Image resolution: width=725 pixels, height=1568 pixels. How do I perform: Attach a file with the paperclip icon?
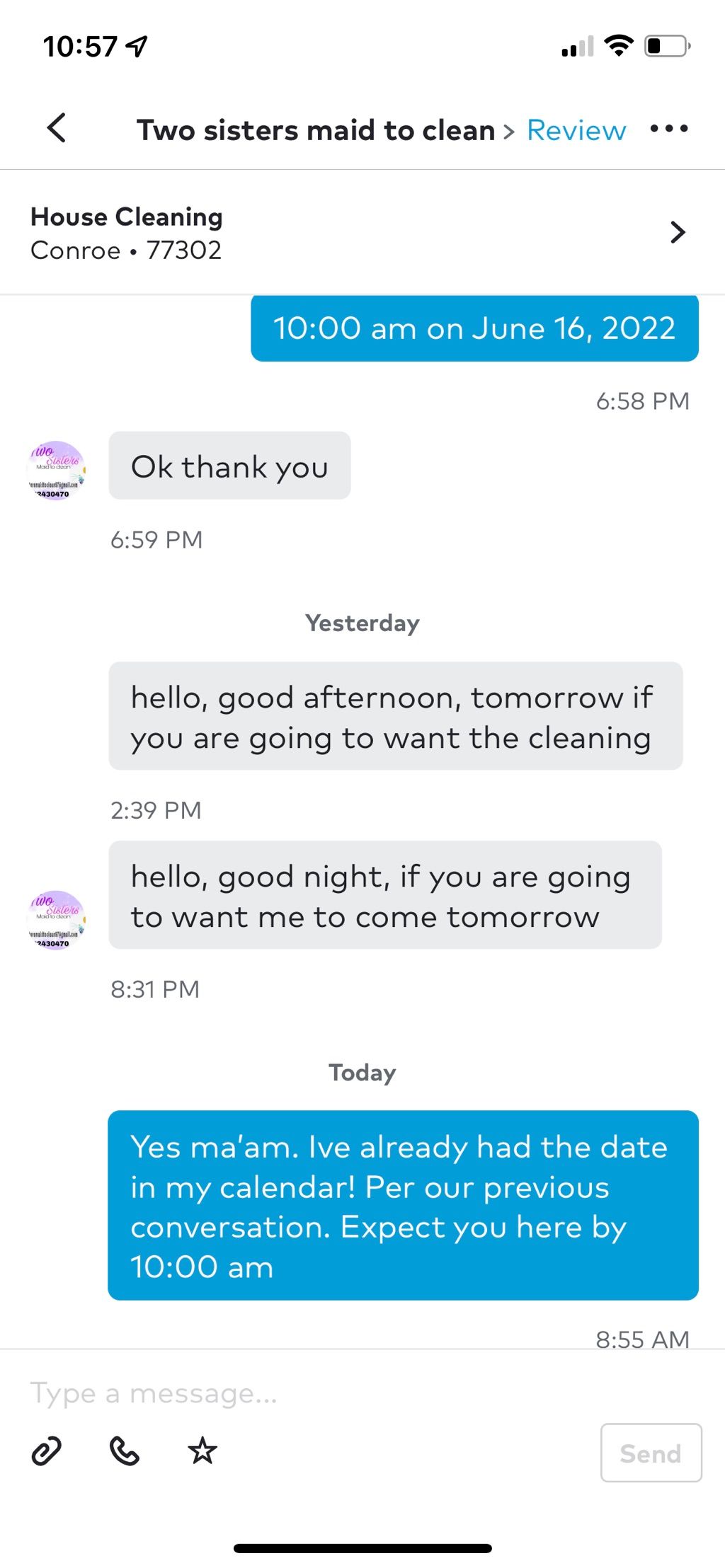click(x=47, y=1451)
